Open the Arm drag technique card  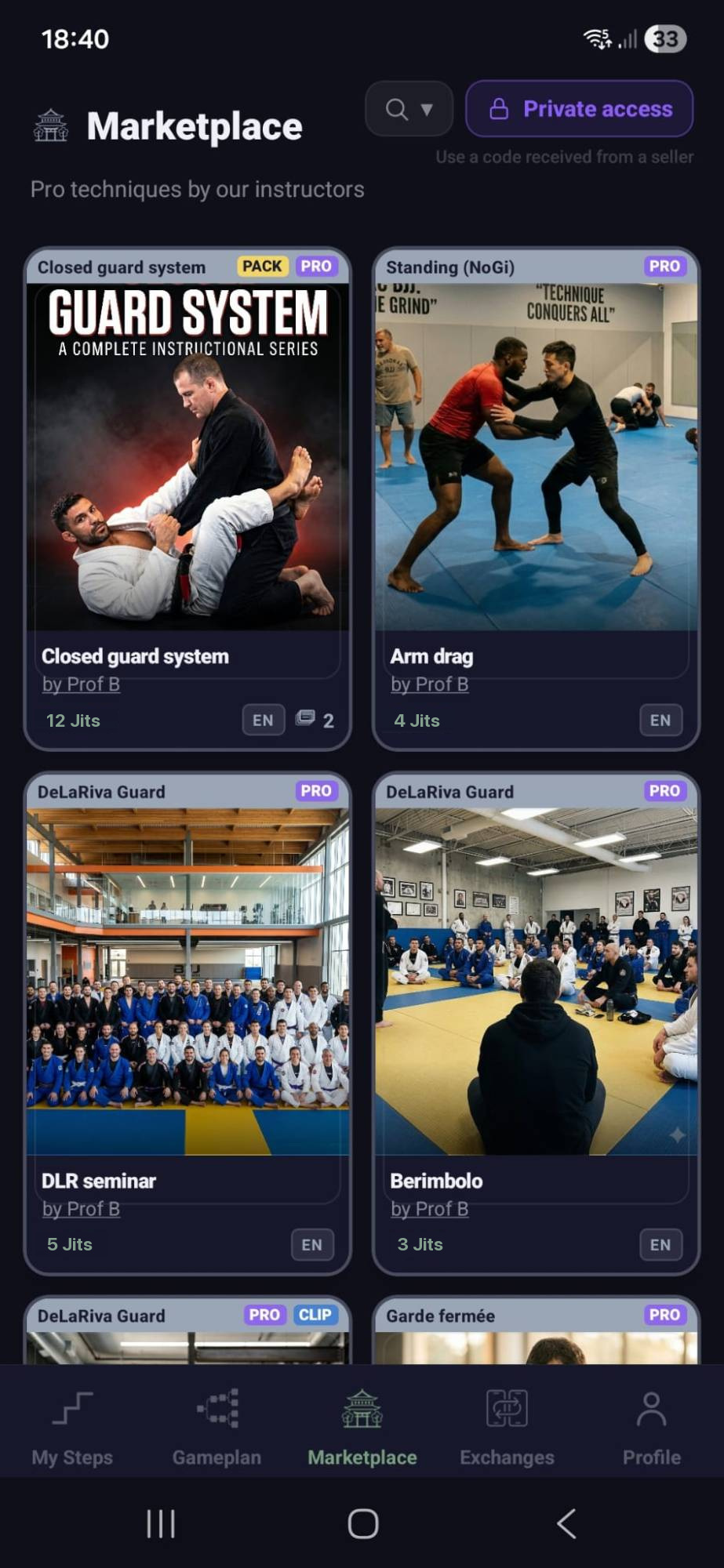pyautogui.click(x=536, y=499)
